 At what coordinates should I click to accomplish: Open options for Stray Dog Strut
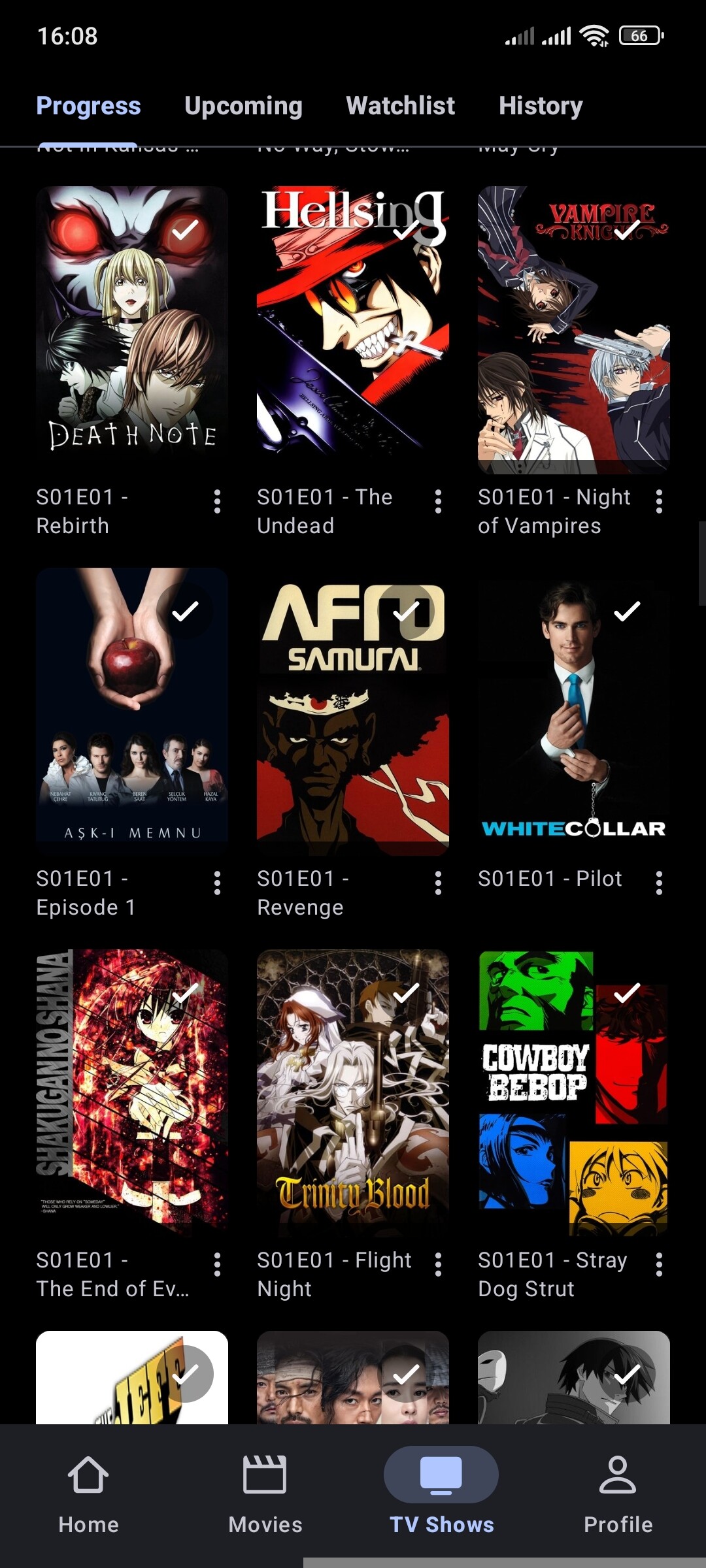coord(659,1265)
